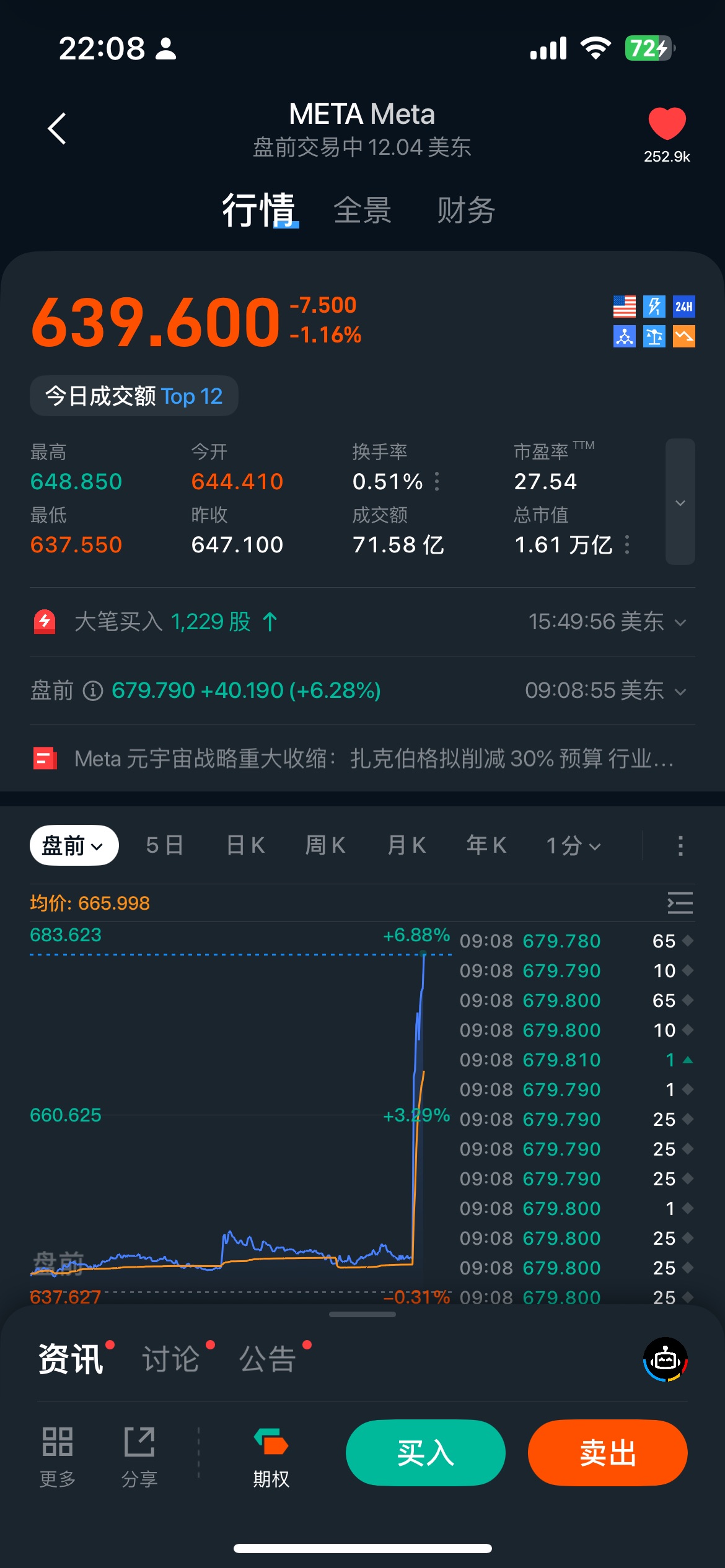Expand the quote statistics panel
The image size is (725, 1568).
pos(680,502)
